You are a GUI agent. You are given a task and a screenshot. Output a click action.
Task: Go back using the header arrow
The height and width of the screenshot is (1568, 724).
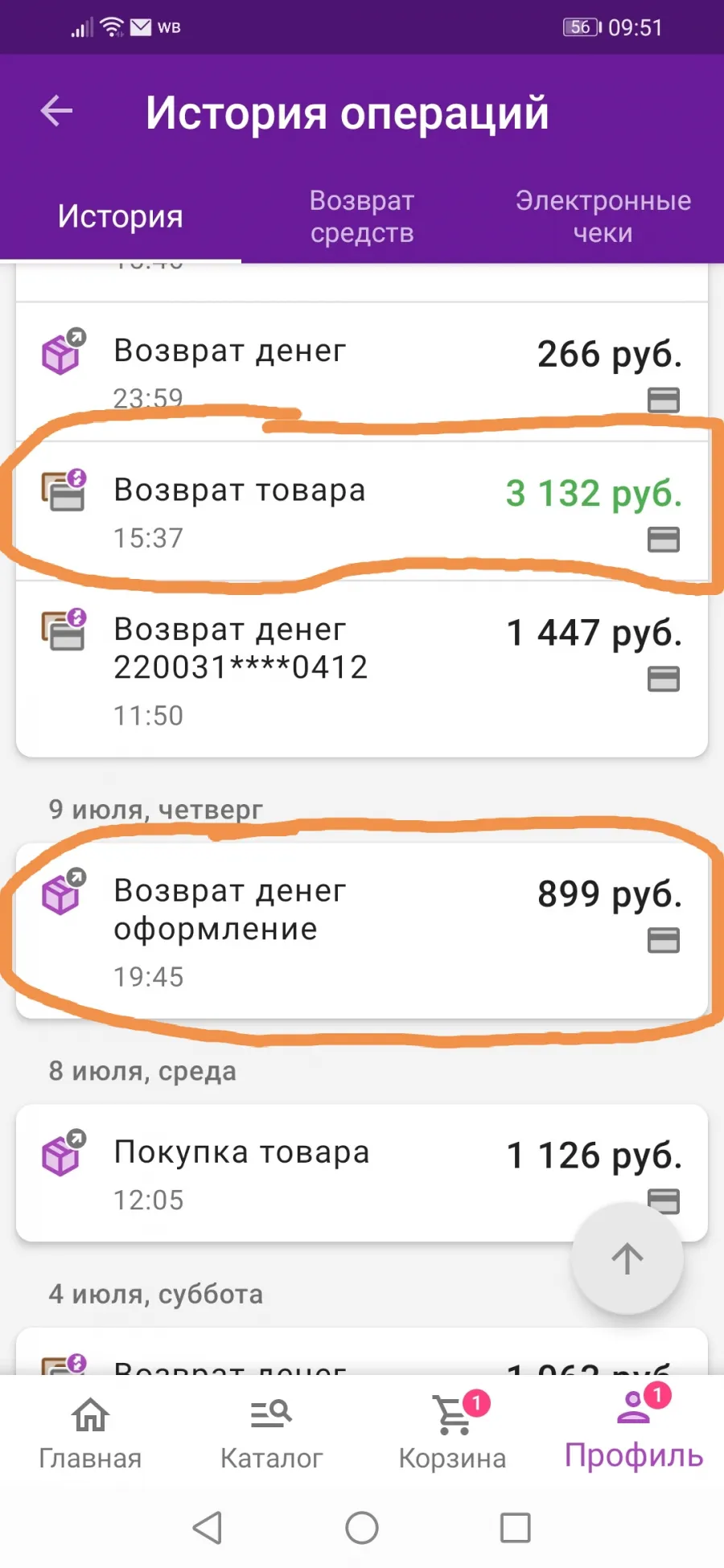56,111
